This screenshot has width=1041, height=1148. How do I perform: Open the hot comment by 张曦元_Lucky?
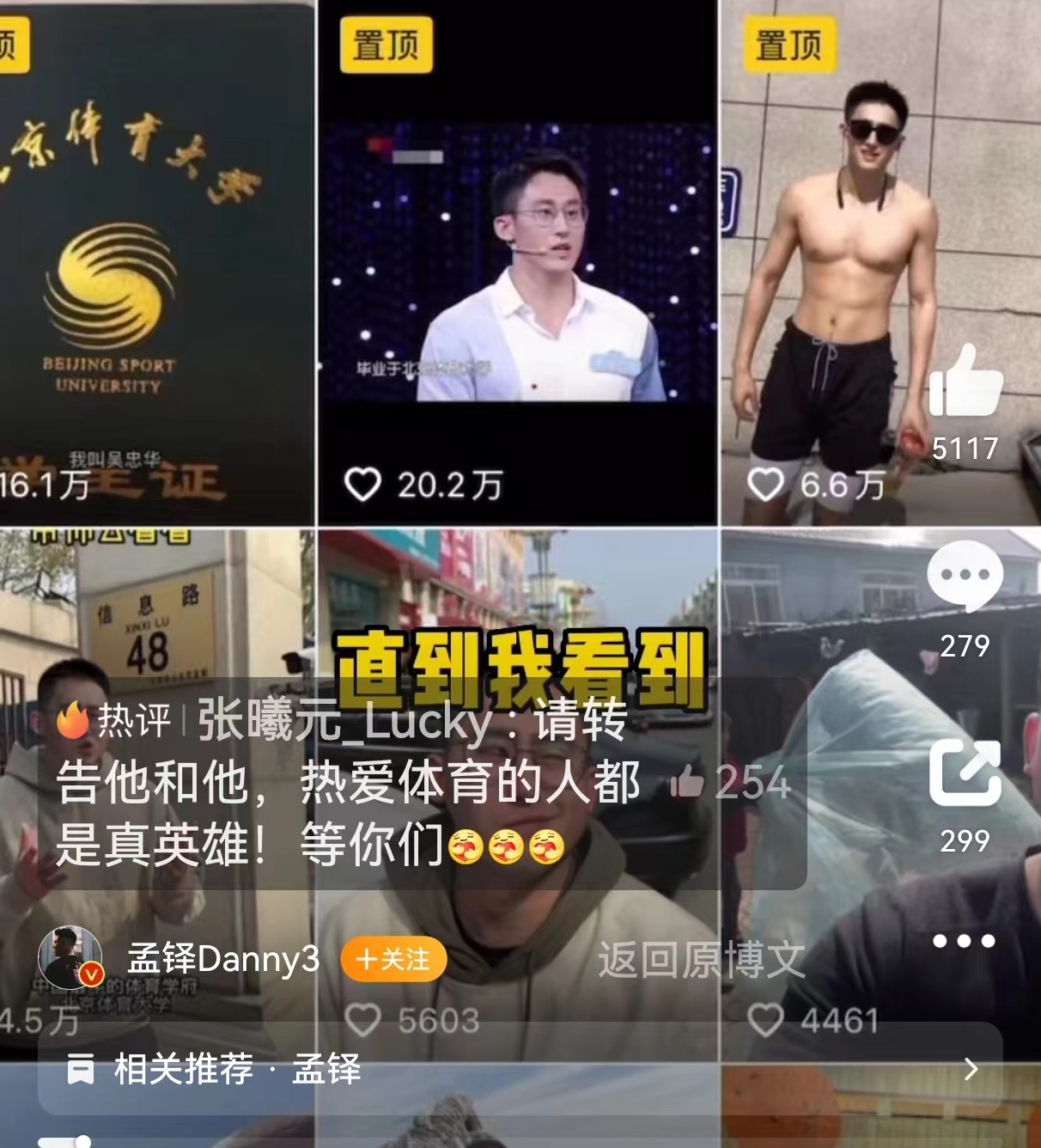(344, 784)
